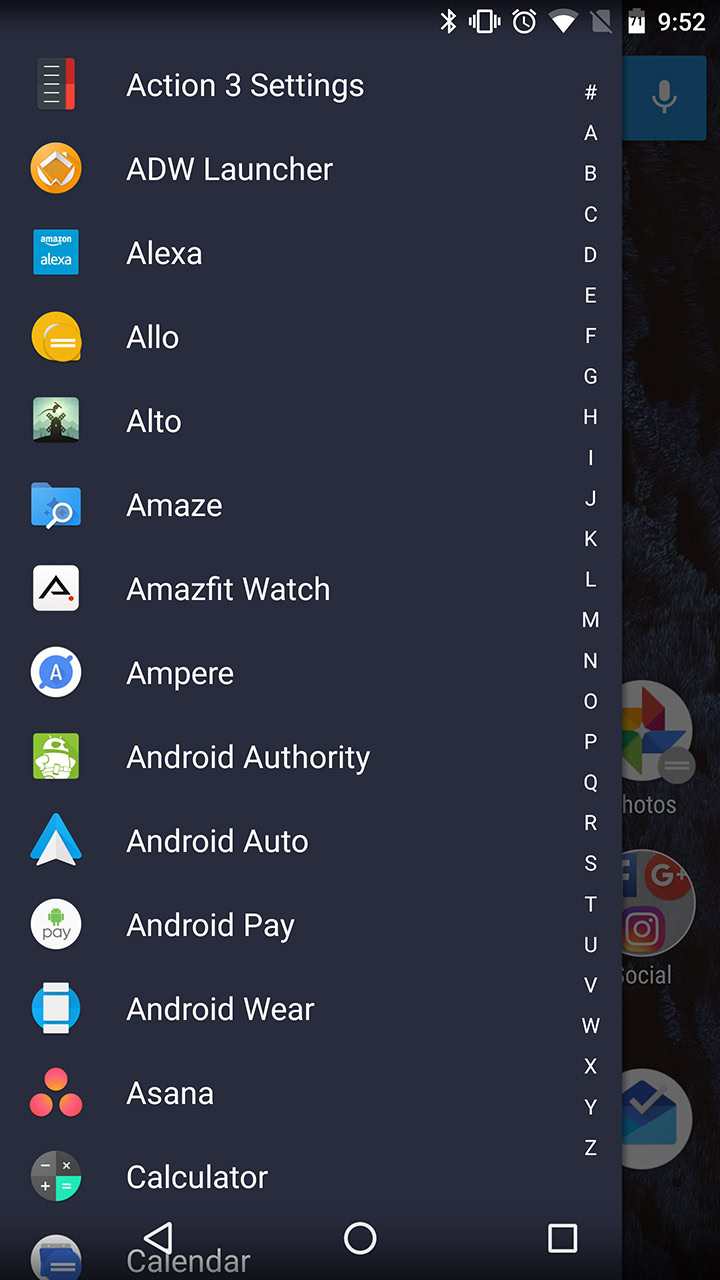
Task: Tap the voice search microphone
Action: click(x=664, y=97)
